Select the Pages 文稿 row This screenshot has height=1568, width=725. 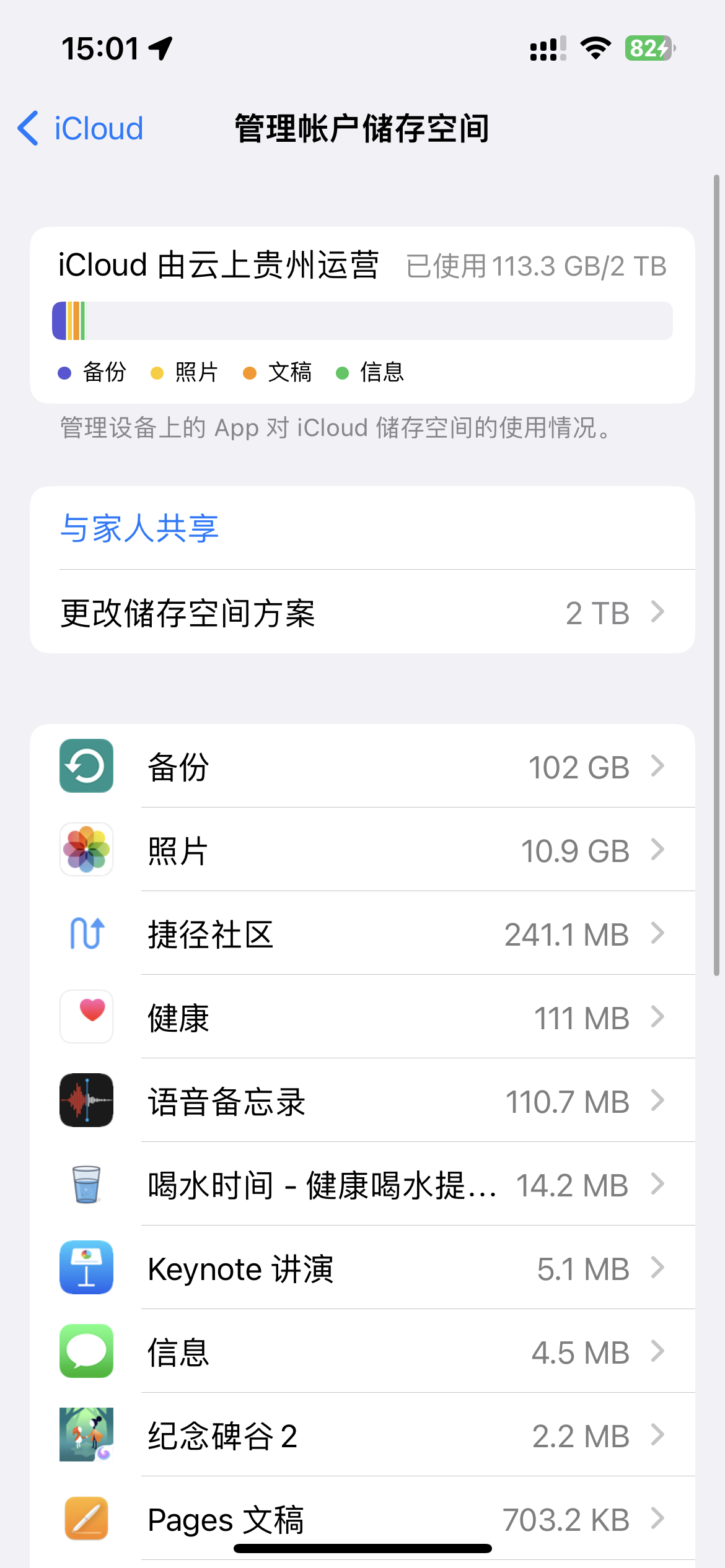[362, 1519]
